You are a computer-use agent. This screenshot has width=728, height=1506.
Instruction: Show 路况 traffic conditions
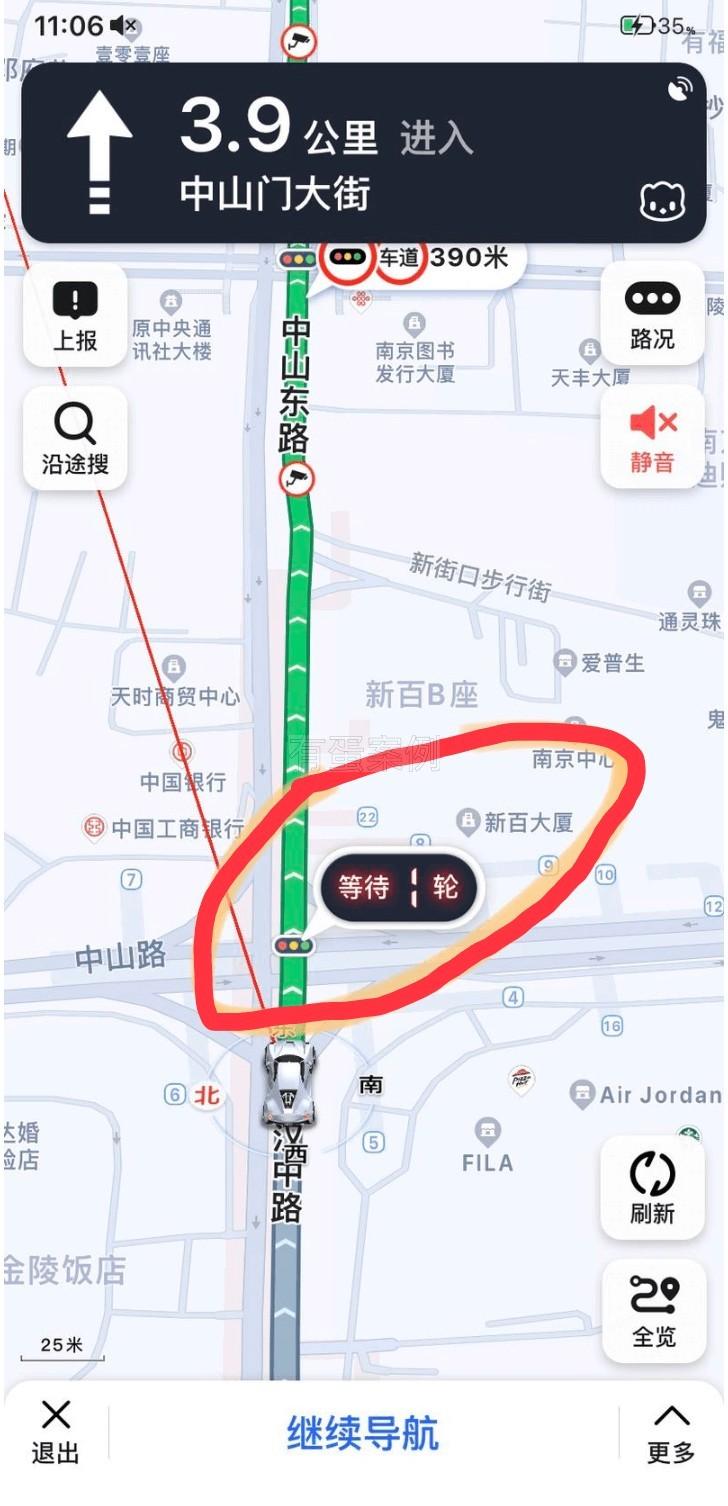(652, 315)
